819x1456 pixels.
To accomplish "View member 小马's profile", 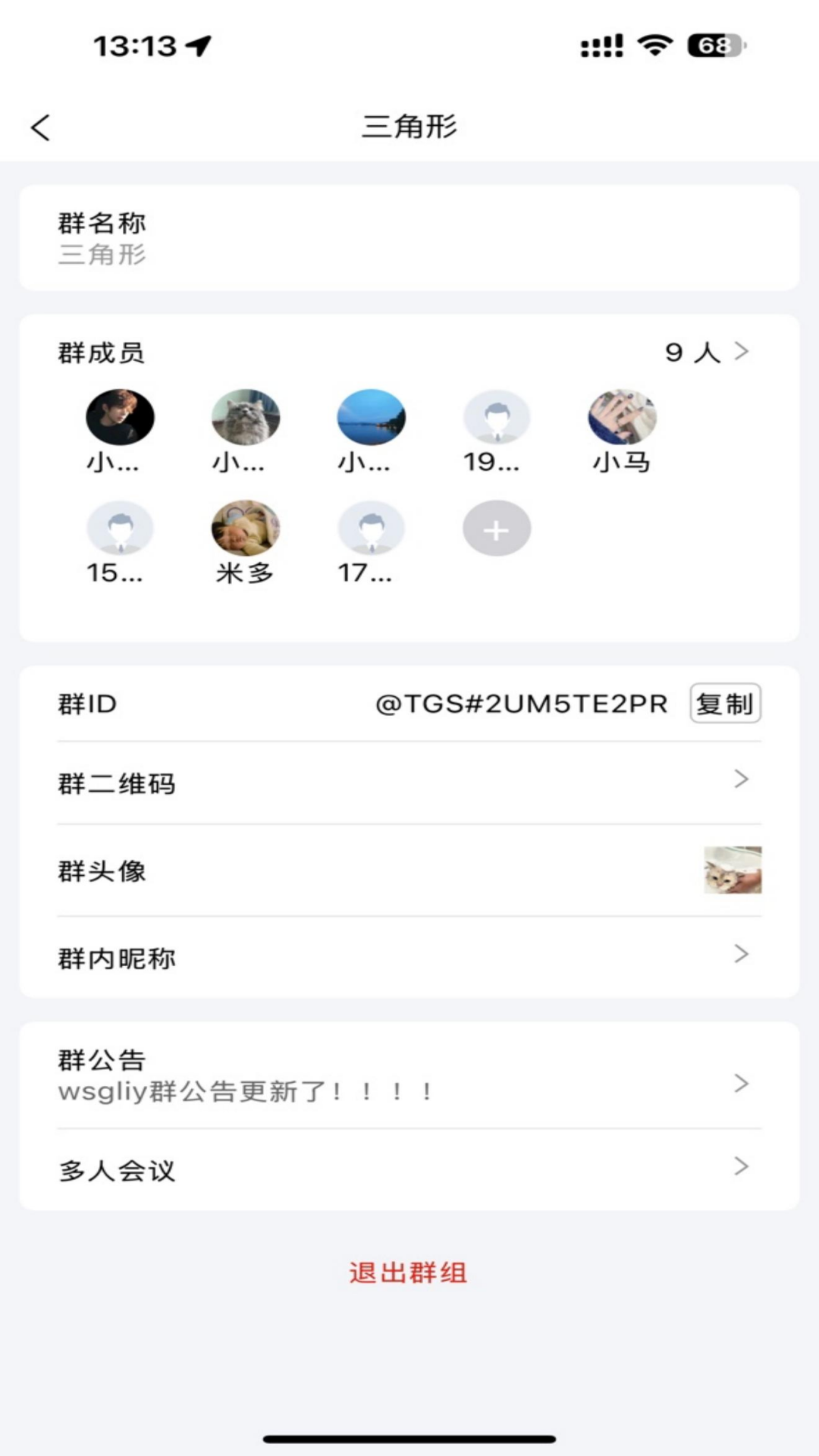I will [x=622, y=418].
